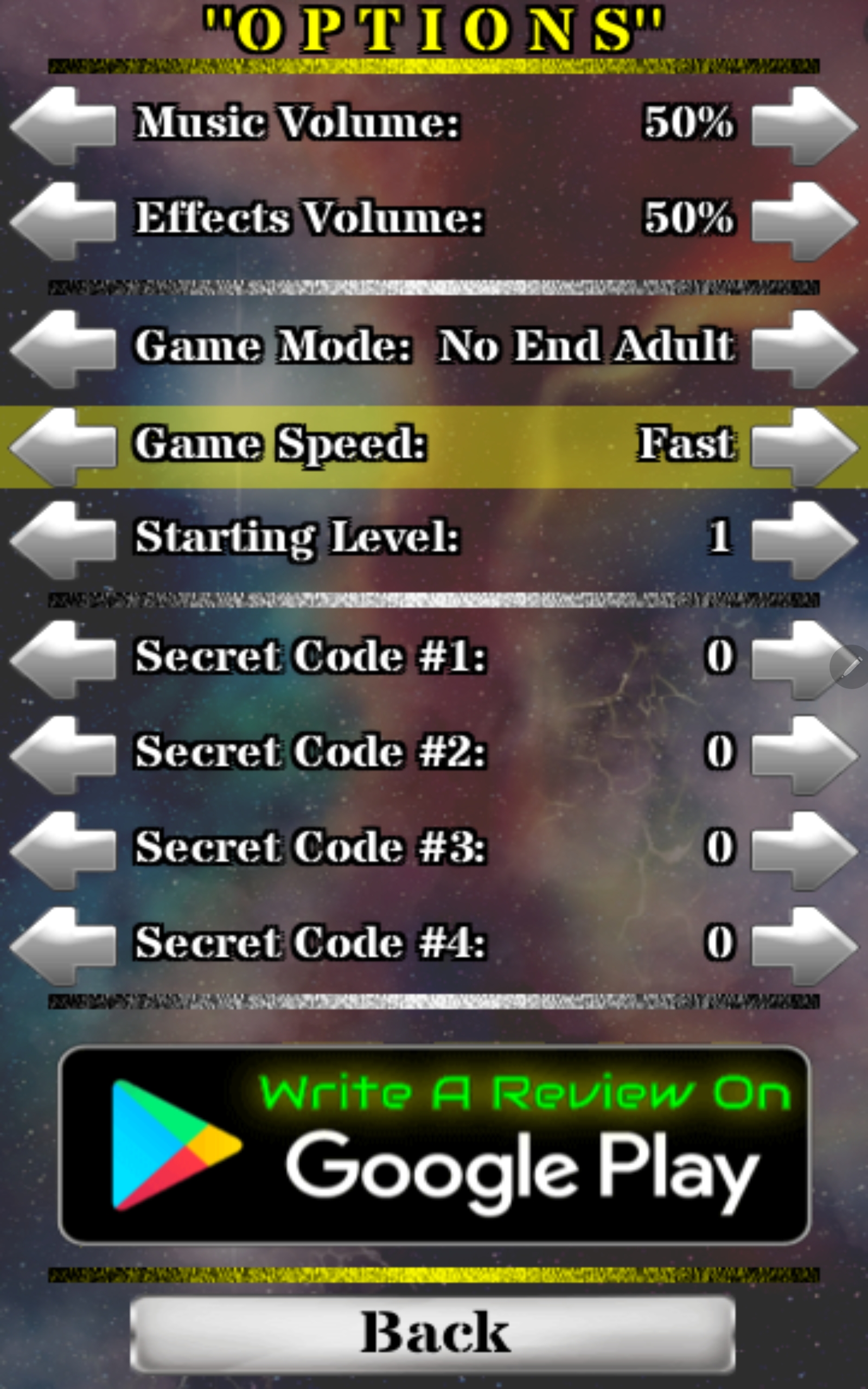This screenshot has height=1389, width=868.
Task: Increase Secret Code #2 value
Action: [803, 754]
